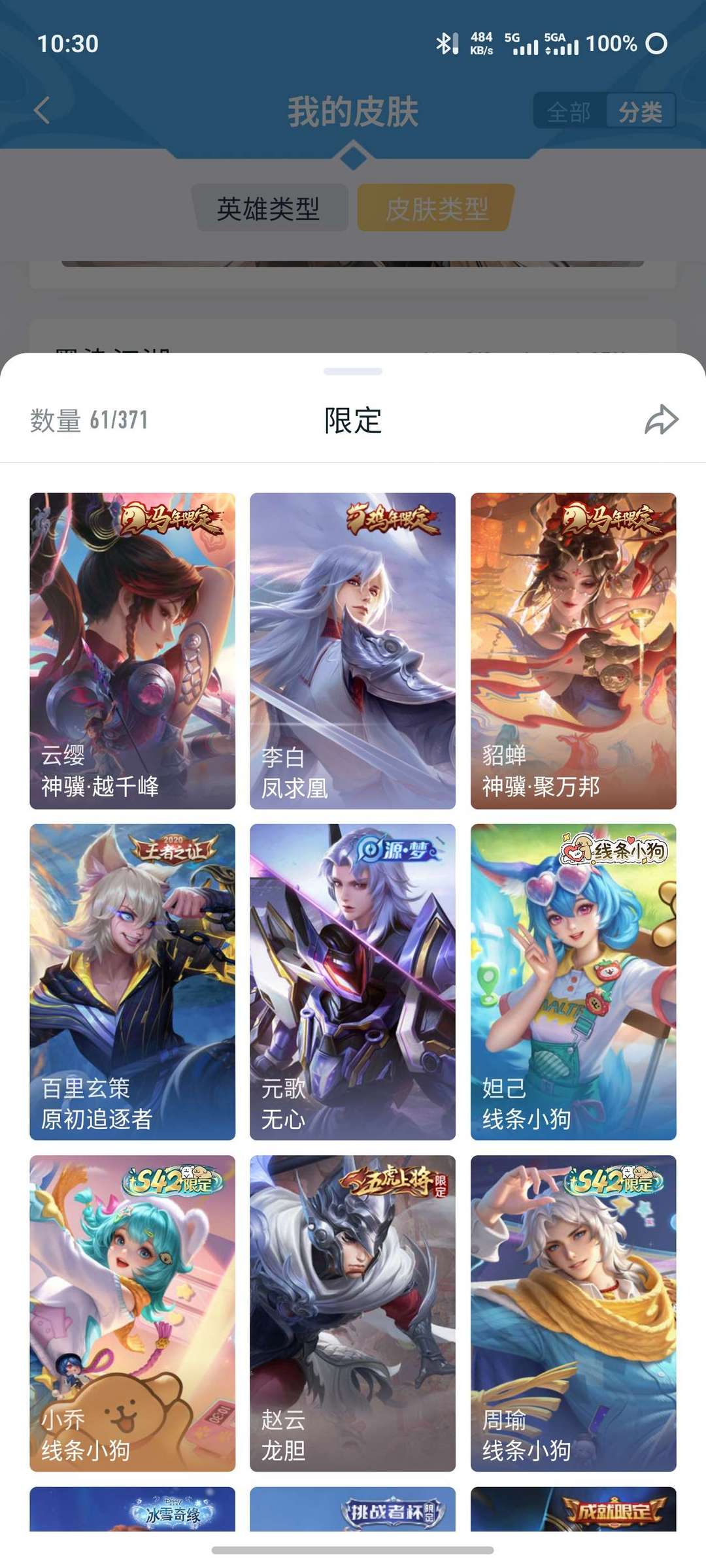
Task: Switch the filter to 全部
Action: tap(567, 112)
